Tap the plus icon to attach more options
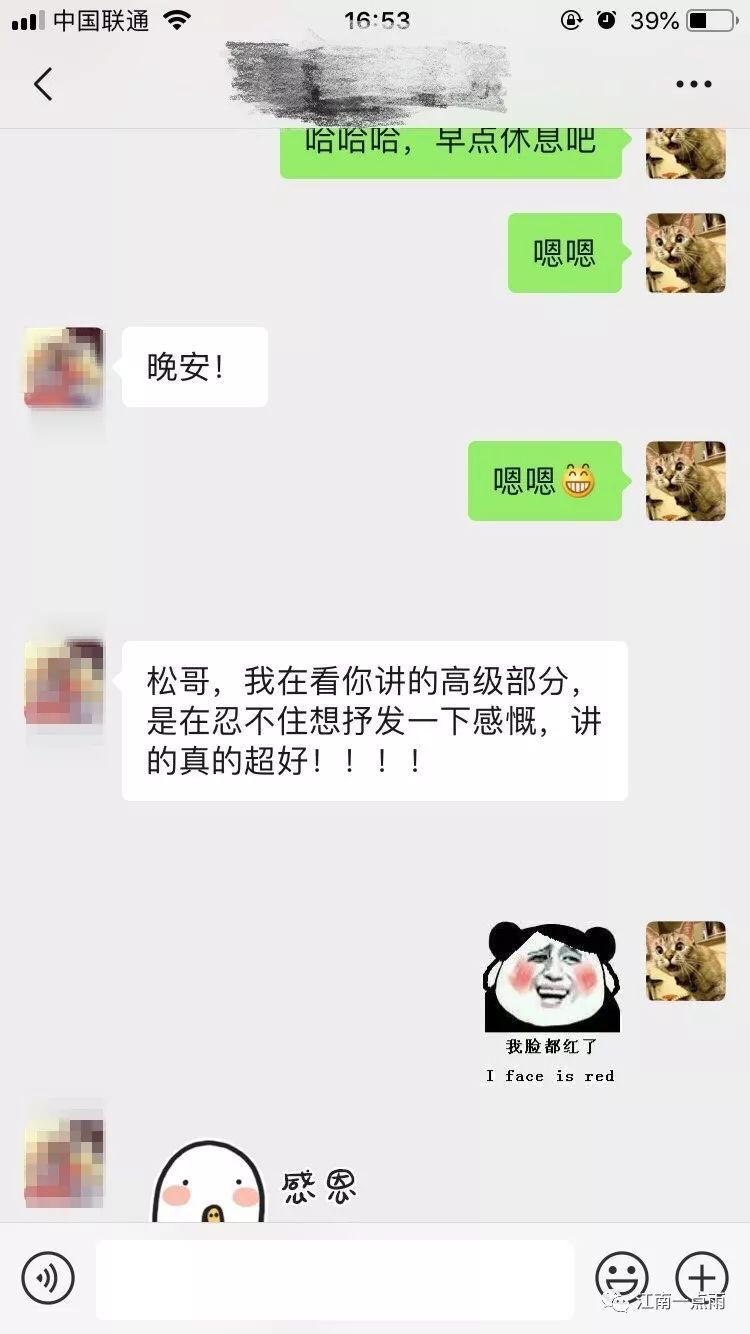750x1334 pixels. point(702,1277)
